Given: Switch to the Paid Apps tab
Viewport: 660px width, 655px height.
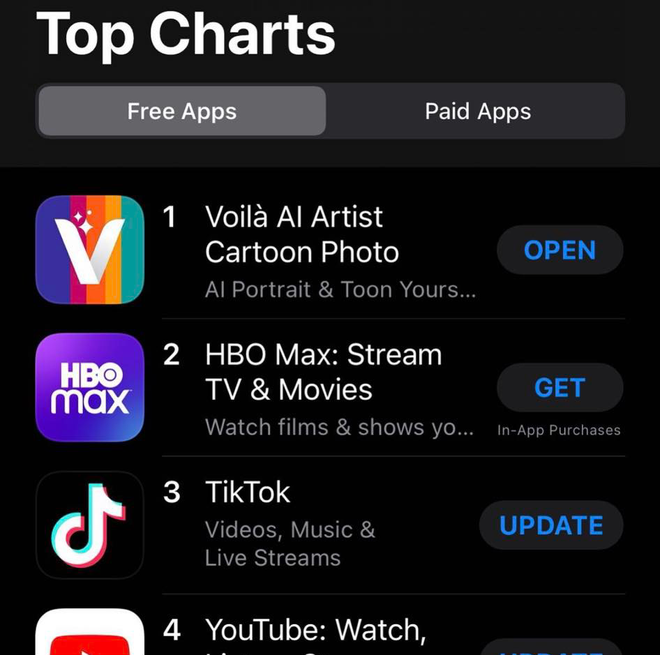Looking at the screenshot, I should [477, 111].
